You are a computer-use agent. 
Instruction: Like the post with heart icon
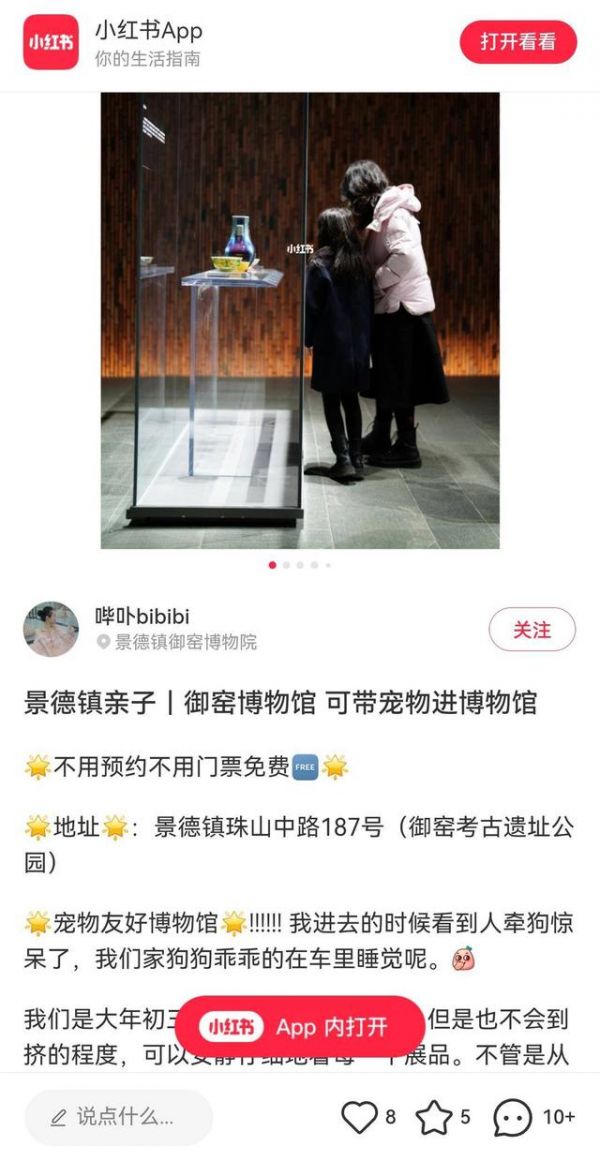(x=359, y=1117)
